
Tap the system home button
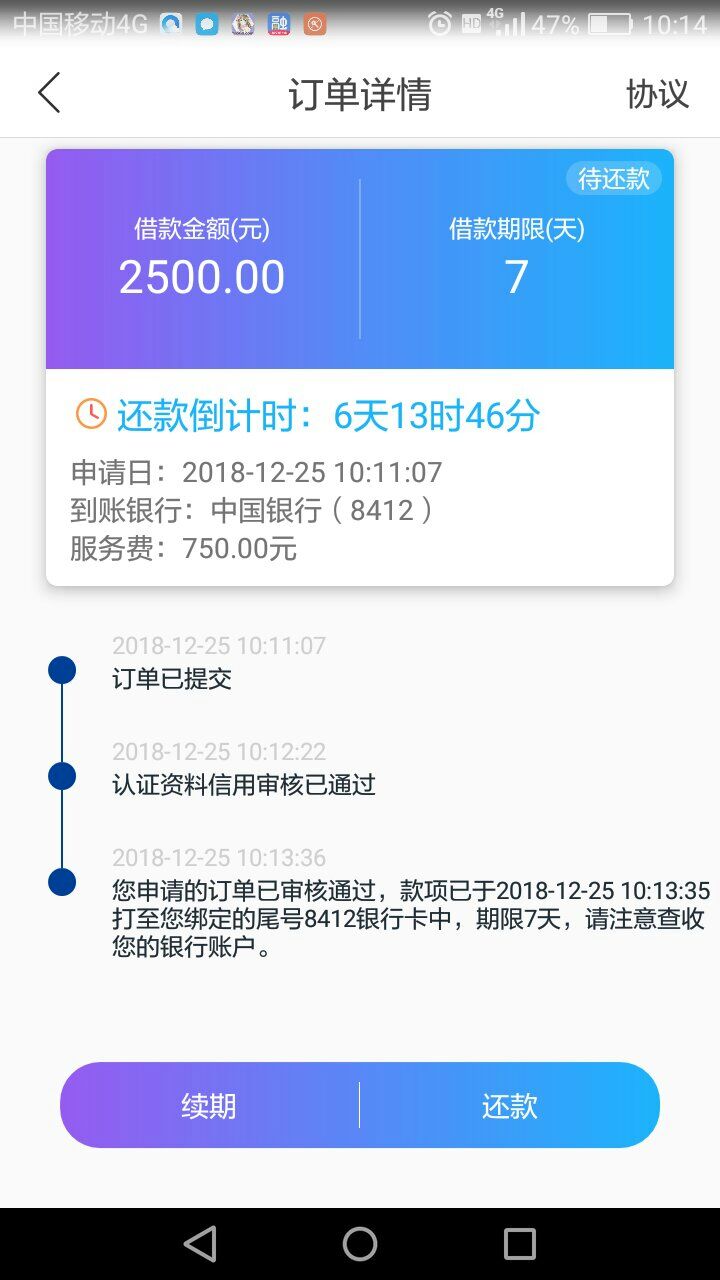(x=360, y=1244)
